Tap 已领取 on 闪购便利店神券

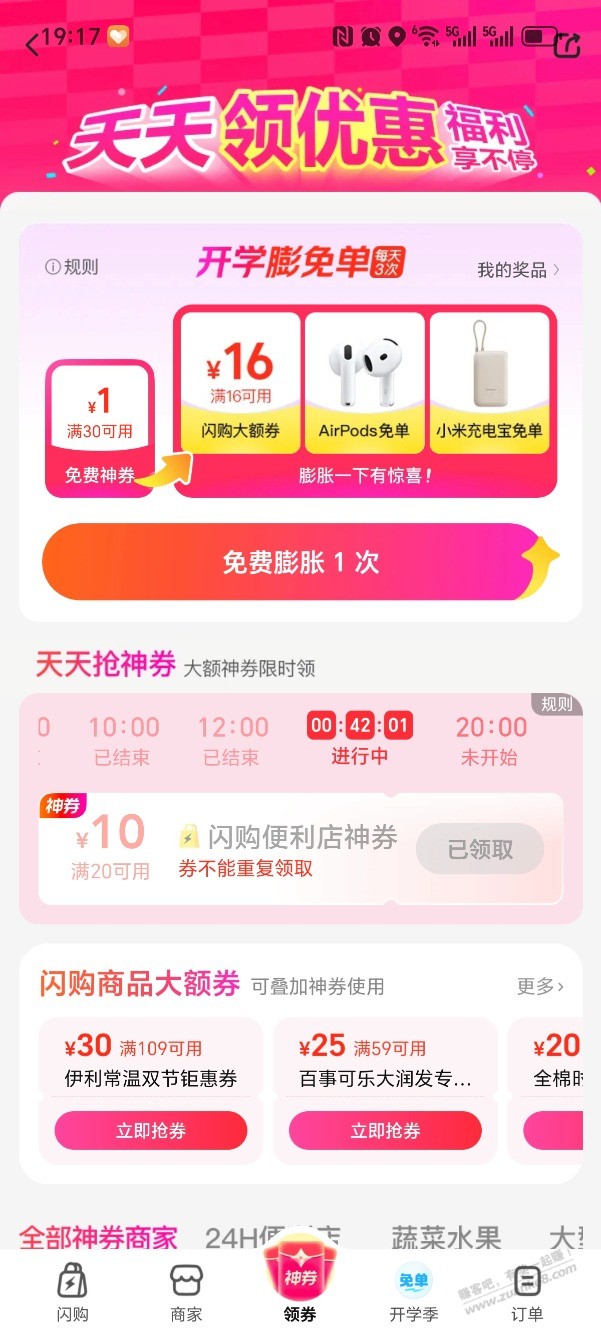[x=480, y=850]
